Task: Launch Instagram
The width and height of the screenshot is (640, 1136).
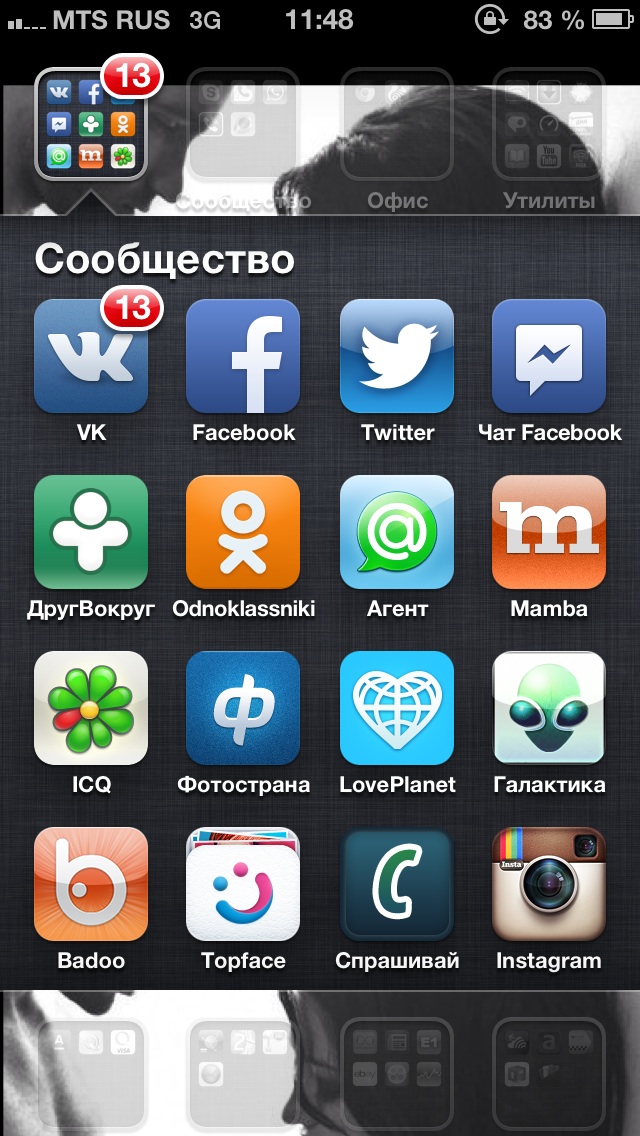Action: point(549,885)
